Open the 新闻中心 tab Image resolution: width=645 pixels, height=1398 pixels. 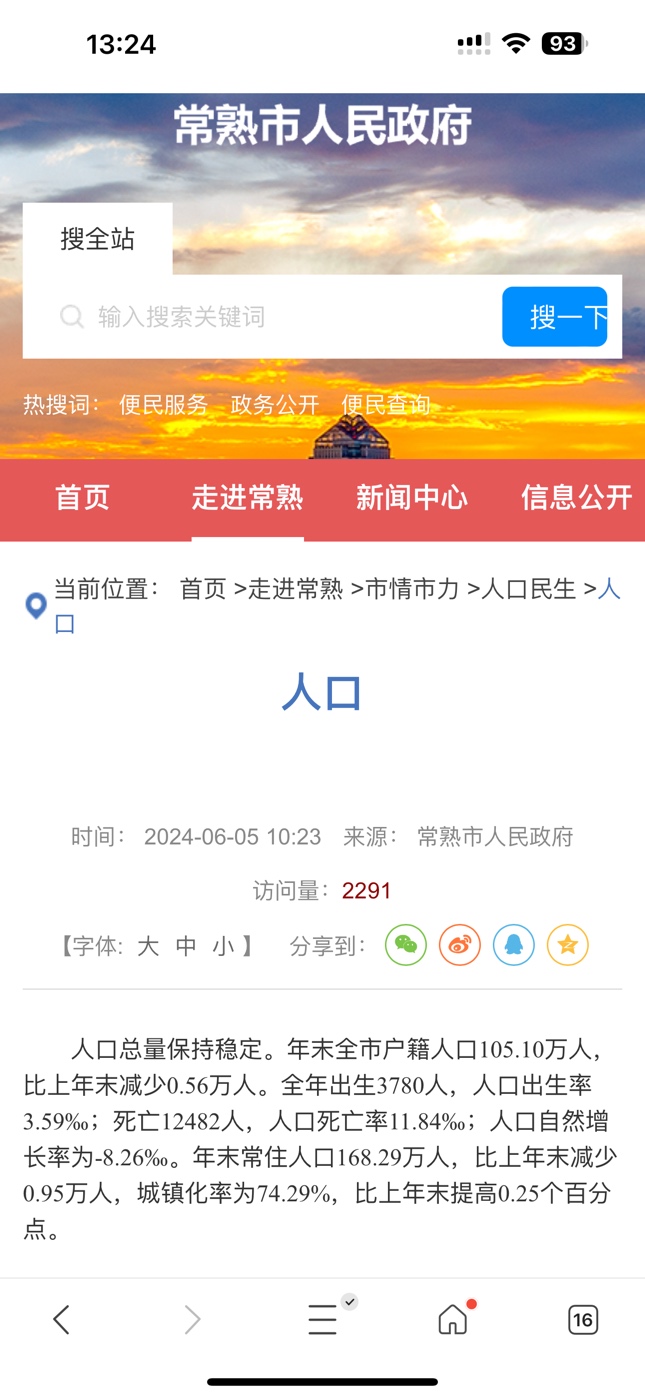click(x=411, y=498)
